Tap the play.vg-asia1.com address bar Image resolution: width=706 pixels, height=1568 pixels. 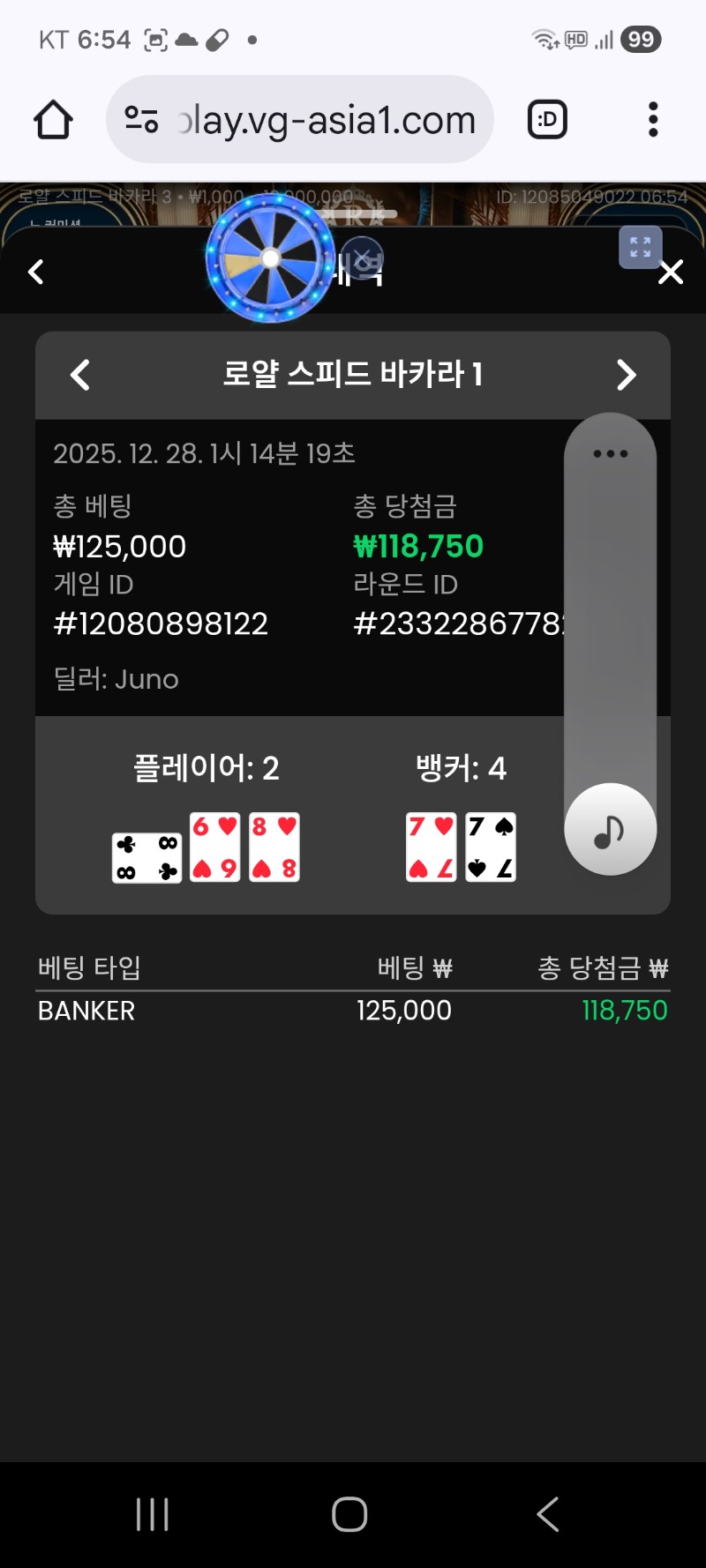click(x=300, y=120)
